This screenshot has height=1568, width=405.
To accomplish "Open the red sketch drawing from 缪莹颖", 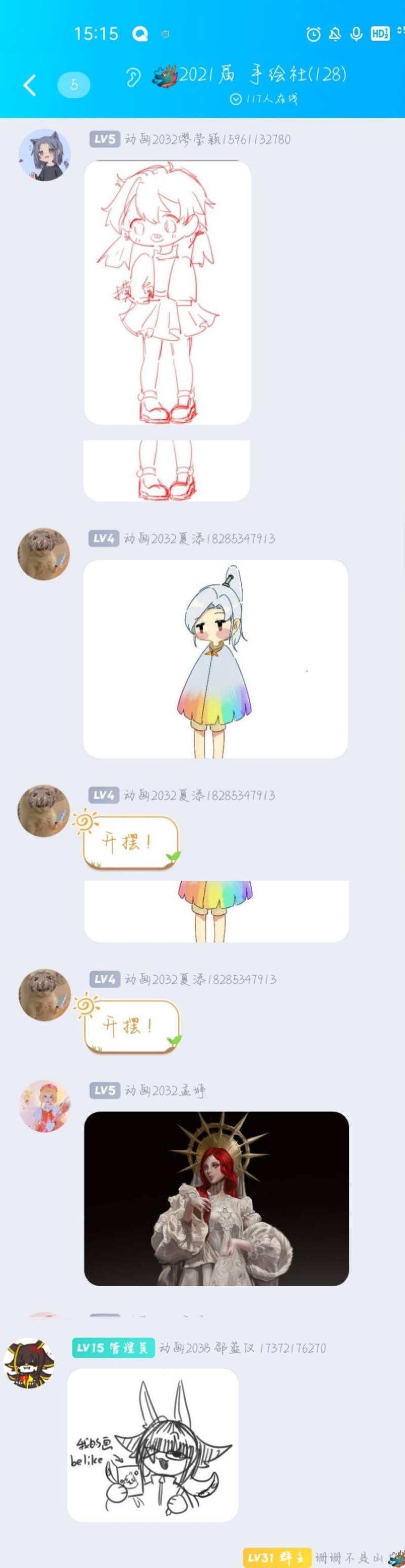I will (167, 292).
